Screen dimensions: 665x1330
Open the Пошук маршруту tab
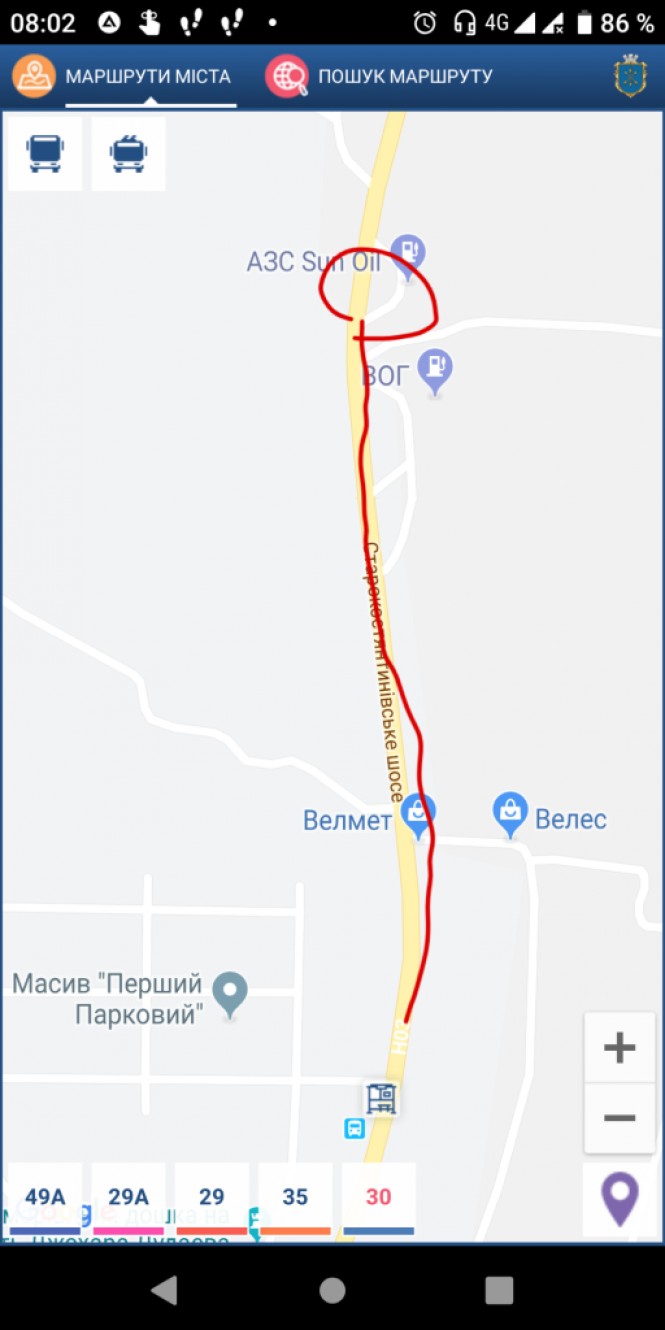pos(380,76)
